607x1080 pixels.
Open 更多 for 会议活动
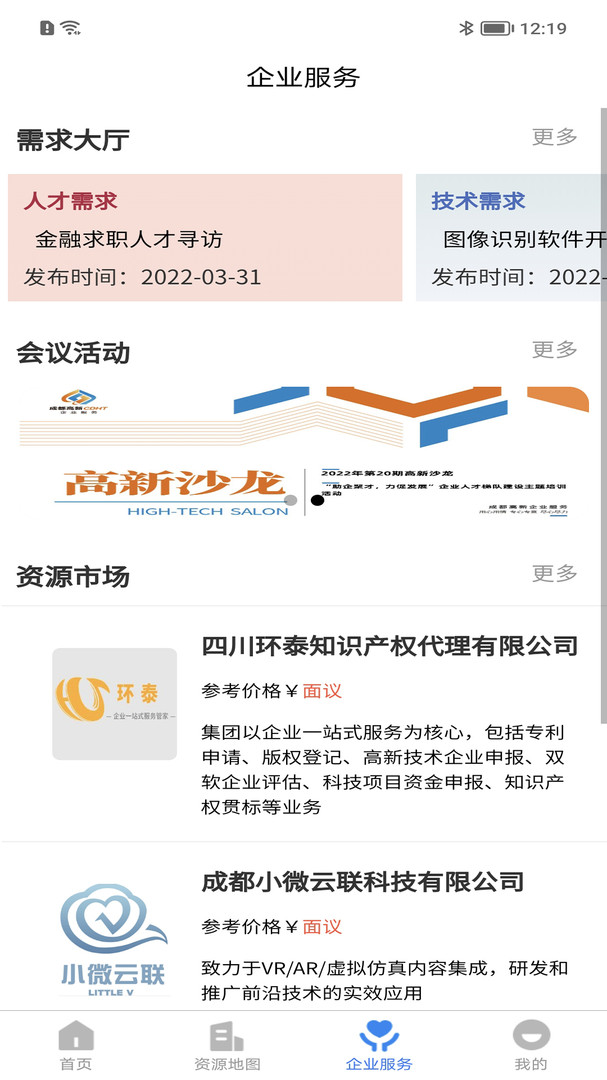tap(554, 349)
